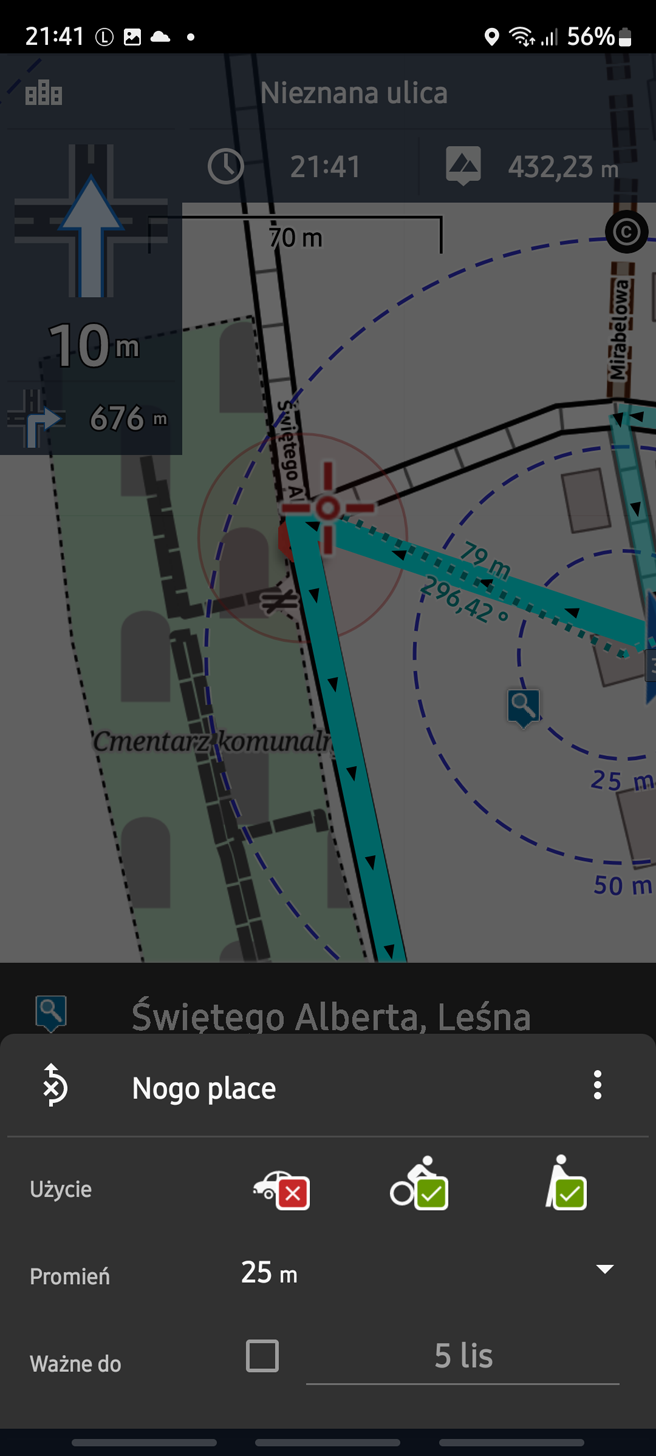Tap the map copyright icon

627,232
